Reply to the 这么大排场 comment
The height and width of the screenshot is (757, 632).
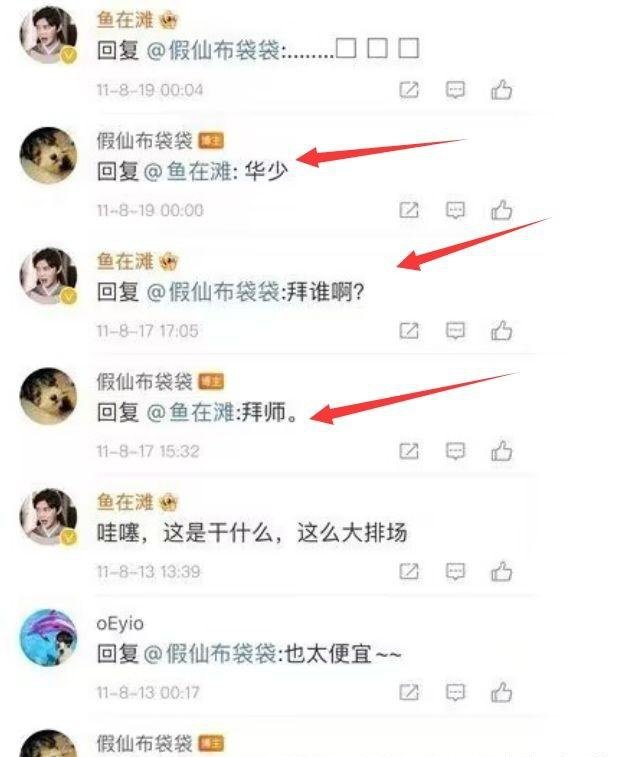(456, 571)
